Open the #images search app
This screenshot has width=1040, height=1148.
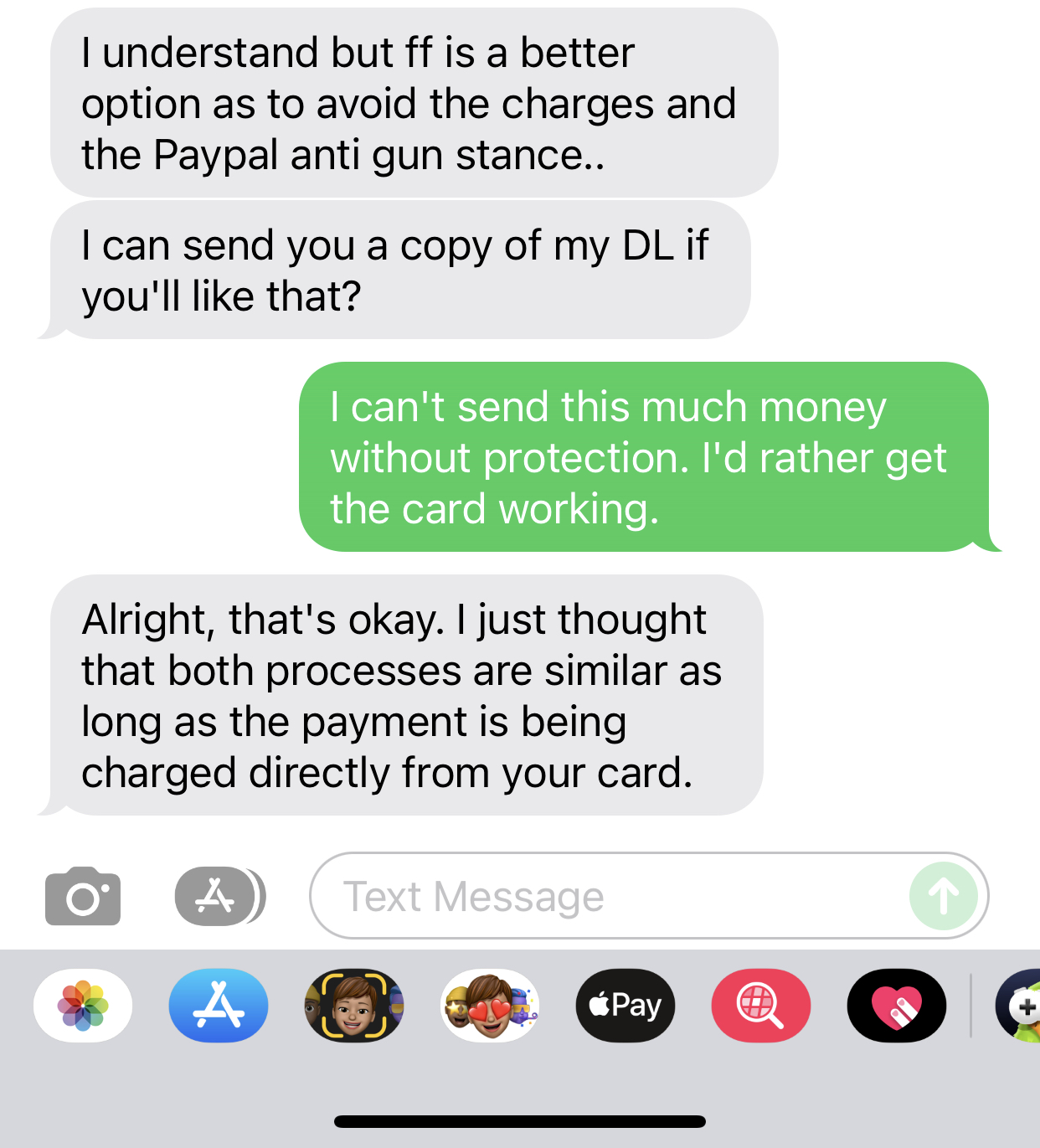point(760,1006)
